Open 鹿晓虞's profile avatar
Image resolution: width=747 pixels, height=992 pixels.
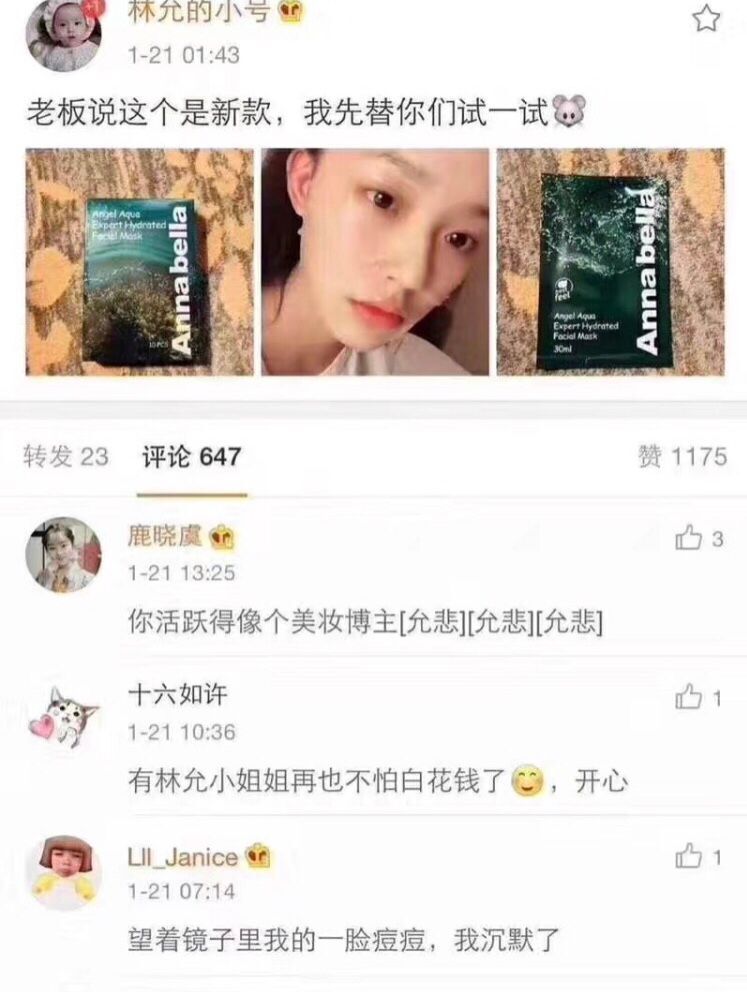pyautogui.click(x=63, y=555)
